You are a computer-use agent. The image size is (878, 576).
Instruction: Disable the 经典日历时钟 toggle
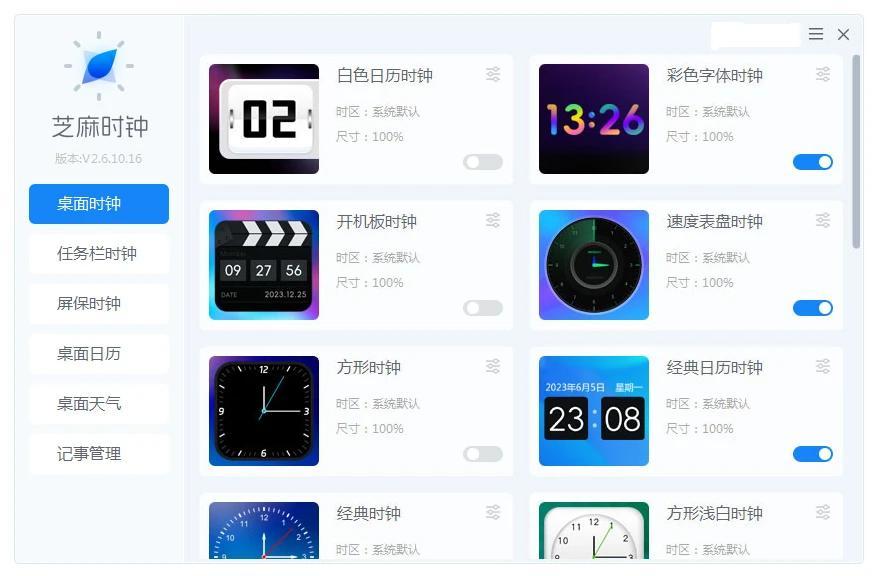[812, 454]
